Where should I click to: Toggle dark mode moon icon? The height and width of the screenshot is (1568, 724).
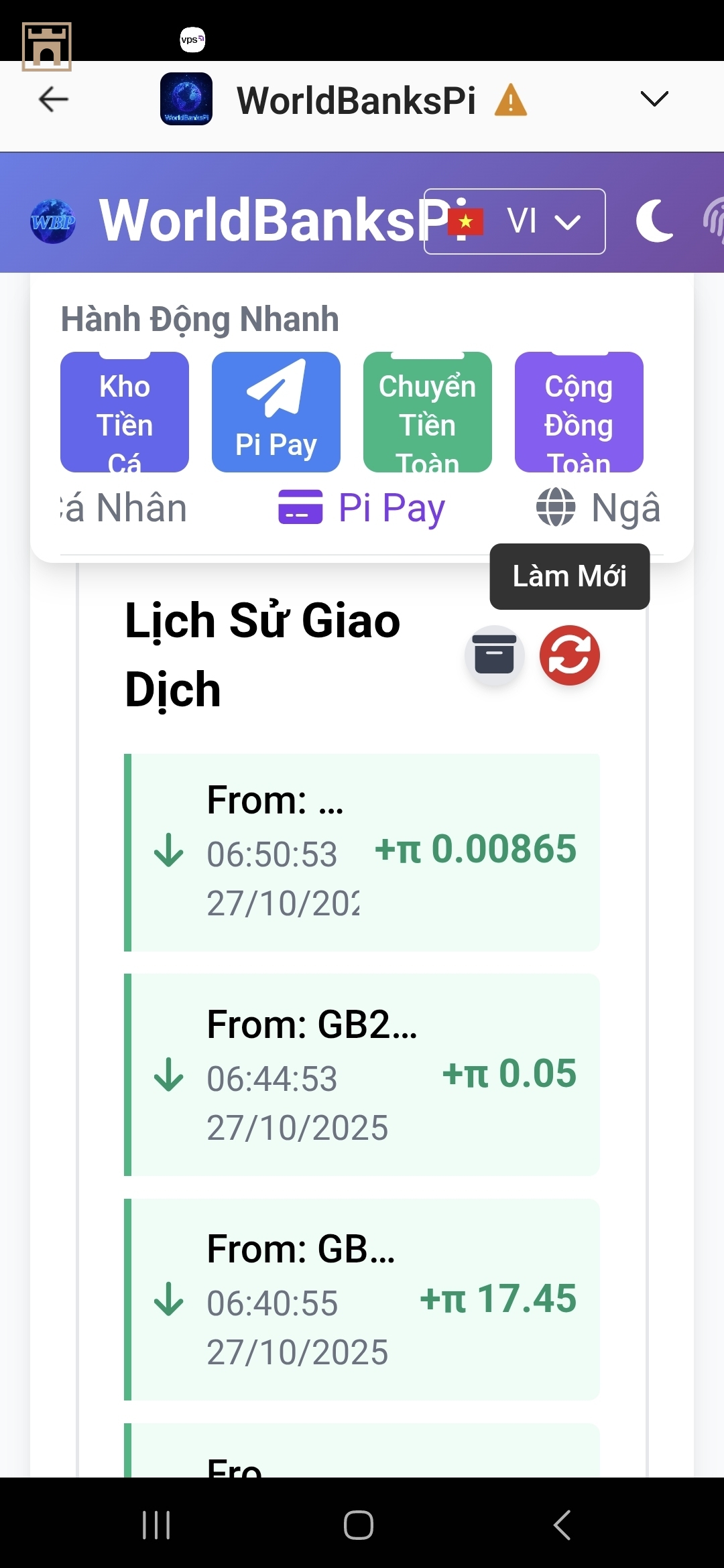point(654,221)
